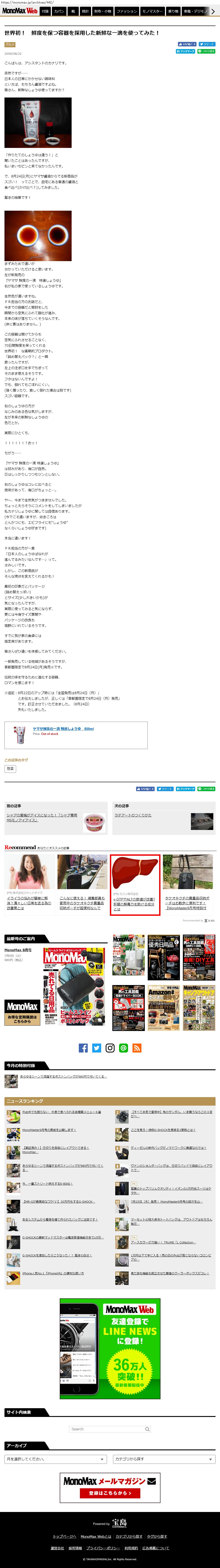
Task: Tap the グルメ tag label
Action: tap(10, 44)
